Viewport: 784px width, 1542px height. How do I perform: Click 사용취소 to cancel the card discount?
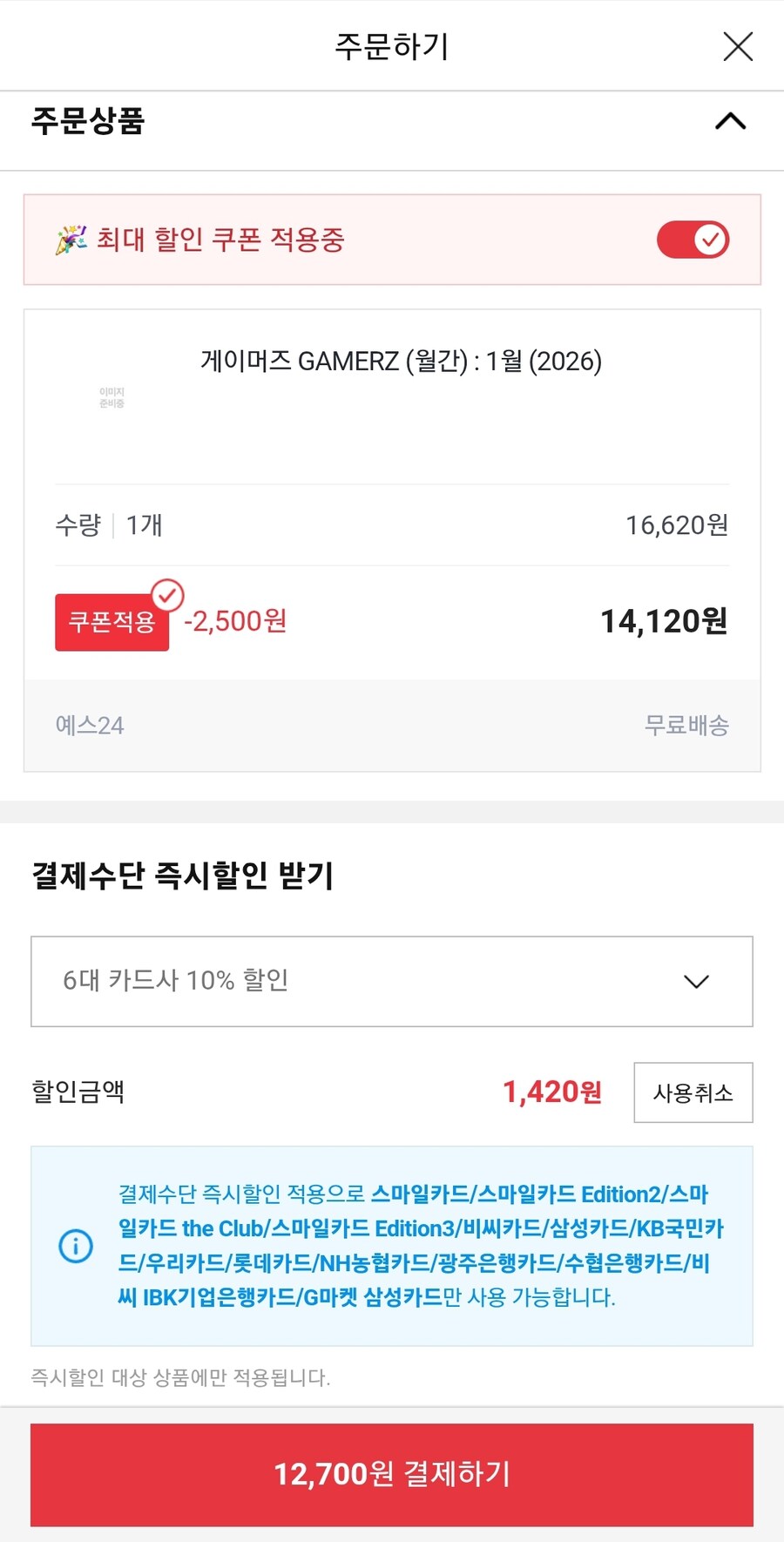pyautogui.click(x=693, y=1093)
